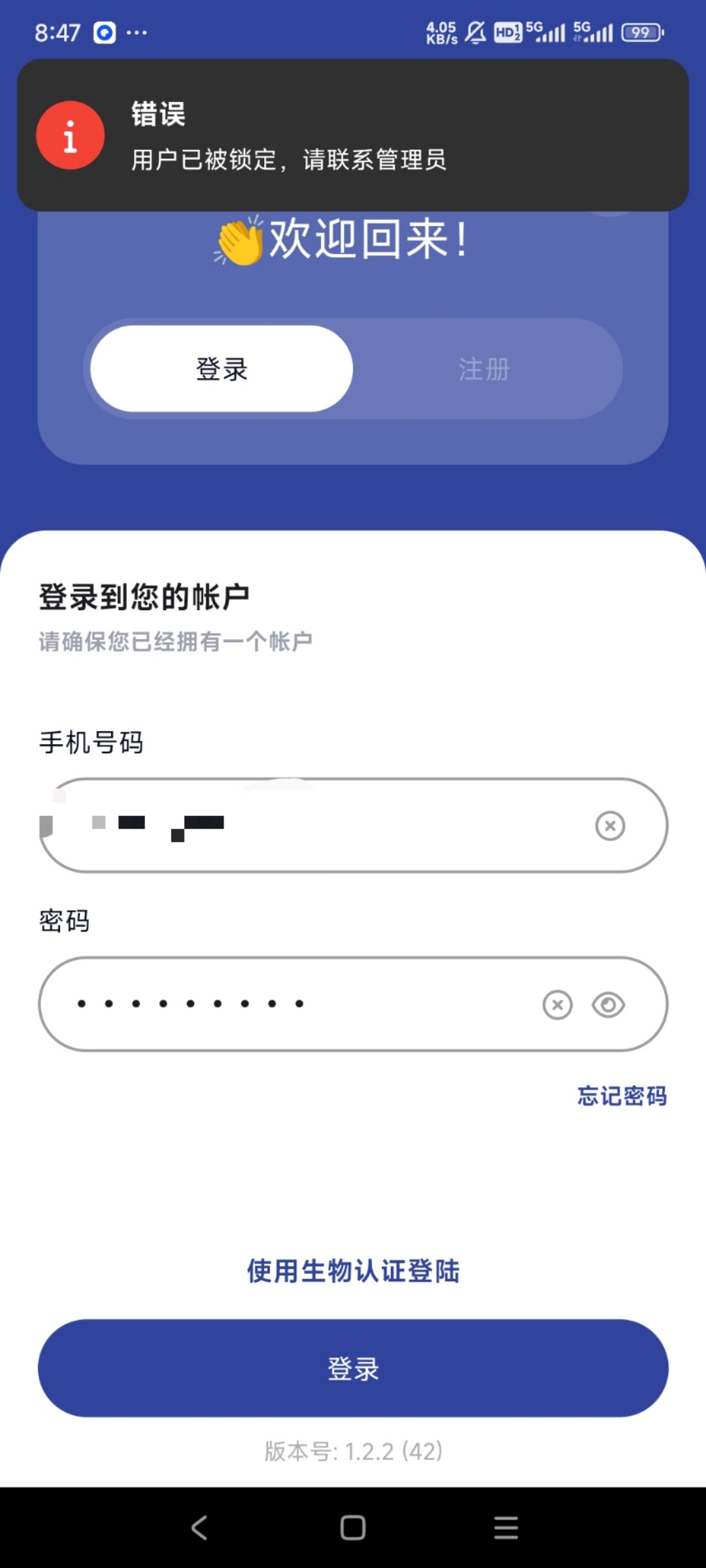Clear the phone number input field
Screen dimensions: 706x1568
tap(611, 826)
